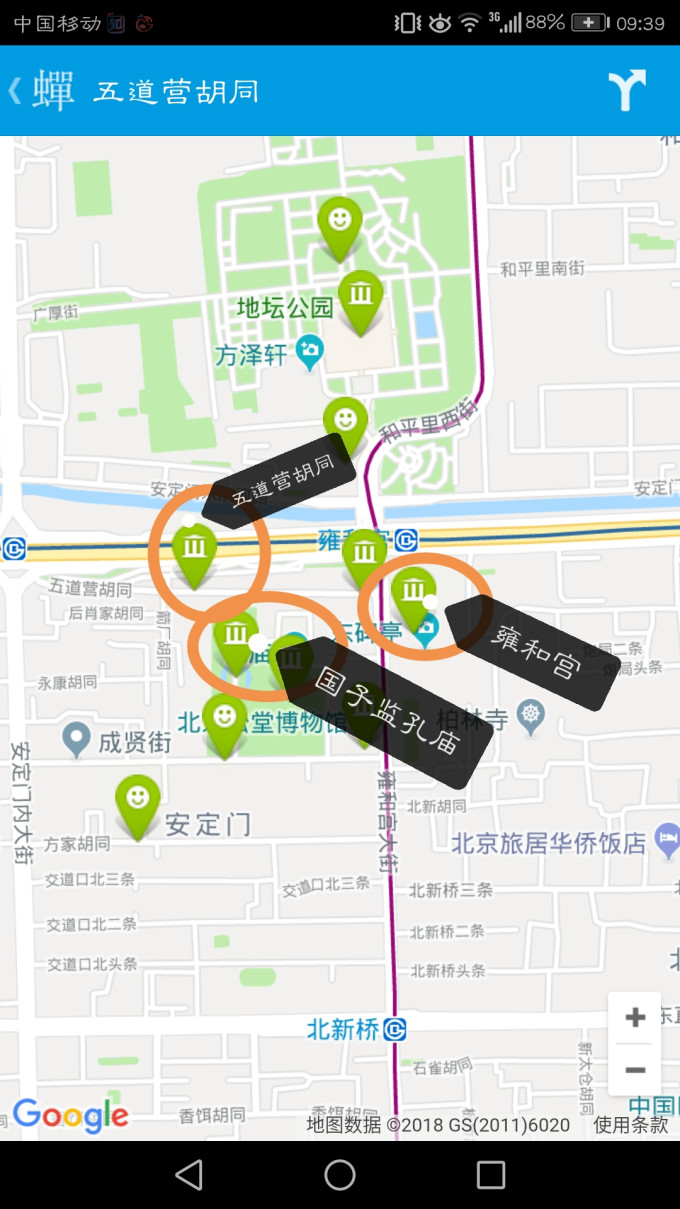Open route directions icon in header
The width and height of the screenshot is (680, 1209).
pyautogui.click(x=627, y=91)
